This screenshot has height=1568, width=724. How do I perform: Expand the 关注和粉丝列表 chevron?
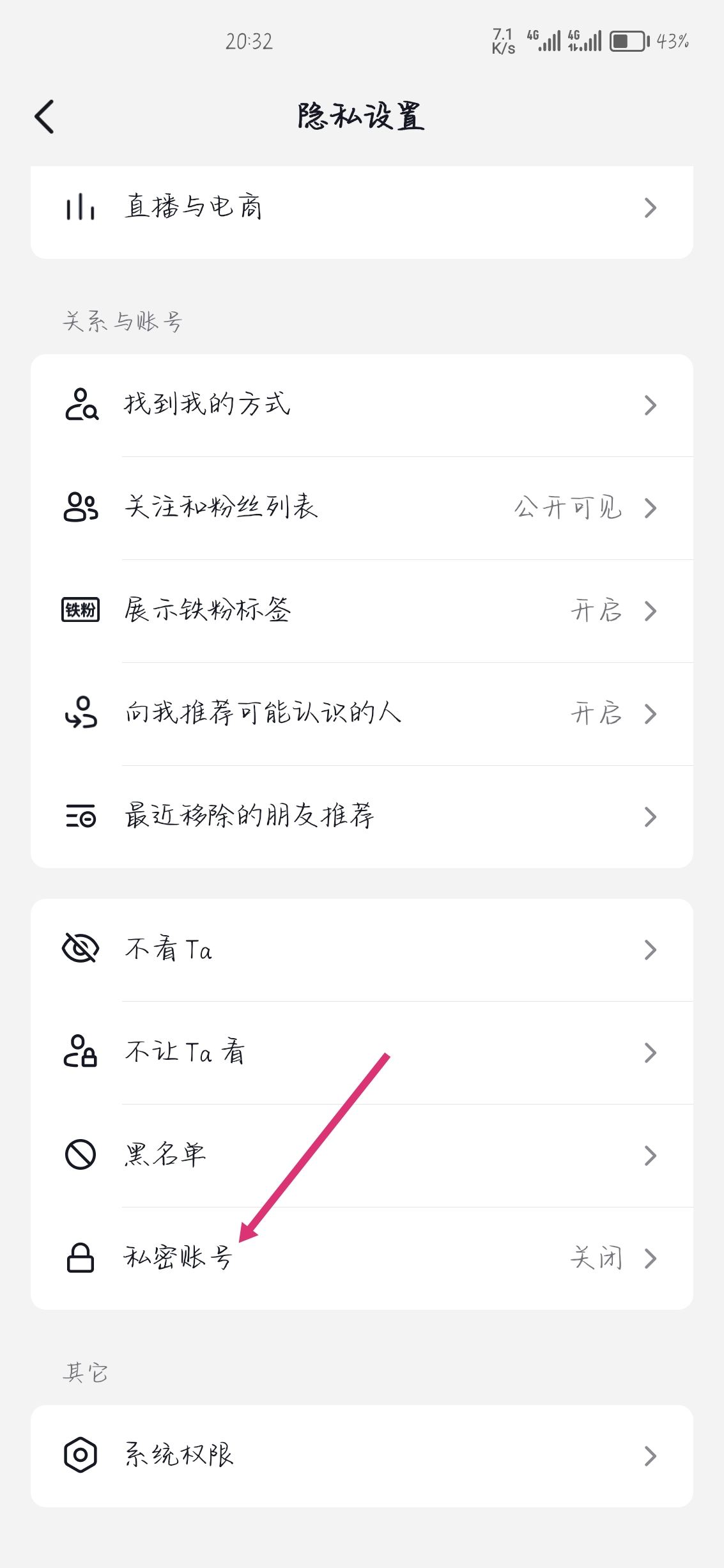[651, 508]
